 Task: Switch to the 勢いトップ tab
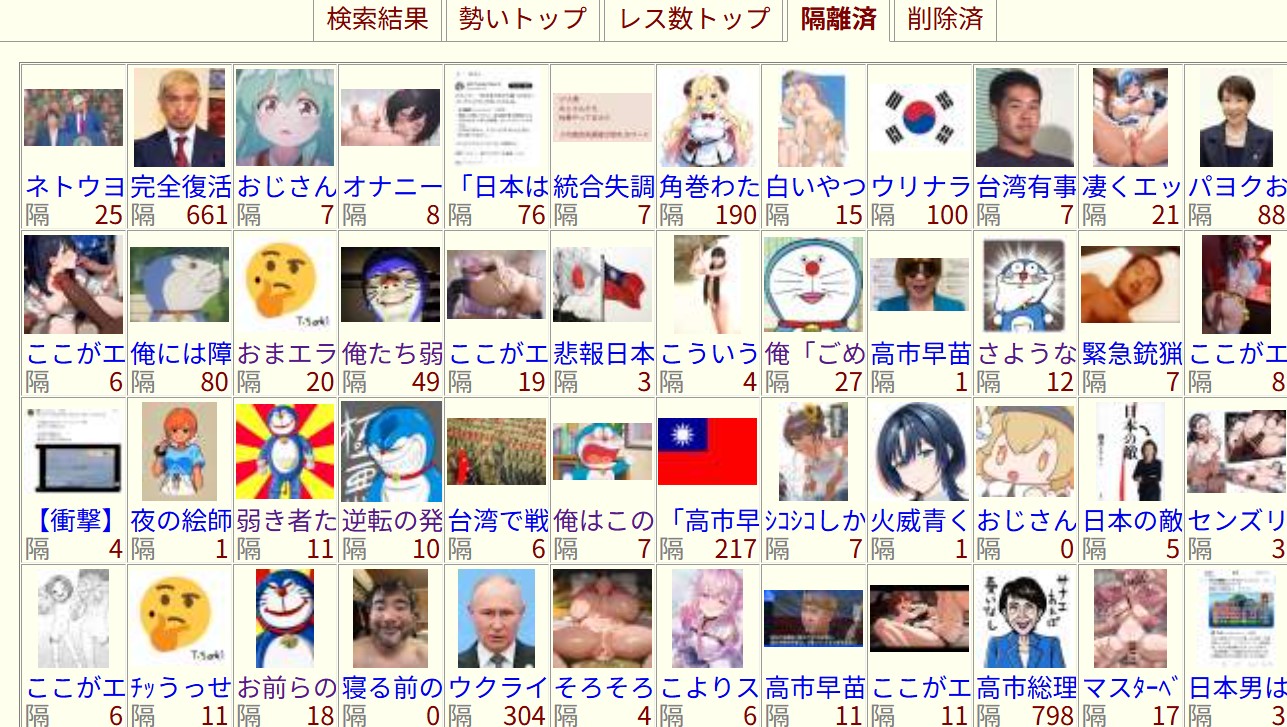pos(522,19)
